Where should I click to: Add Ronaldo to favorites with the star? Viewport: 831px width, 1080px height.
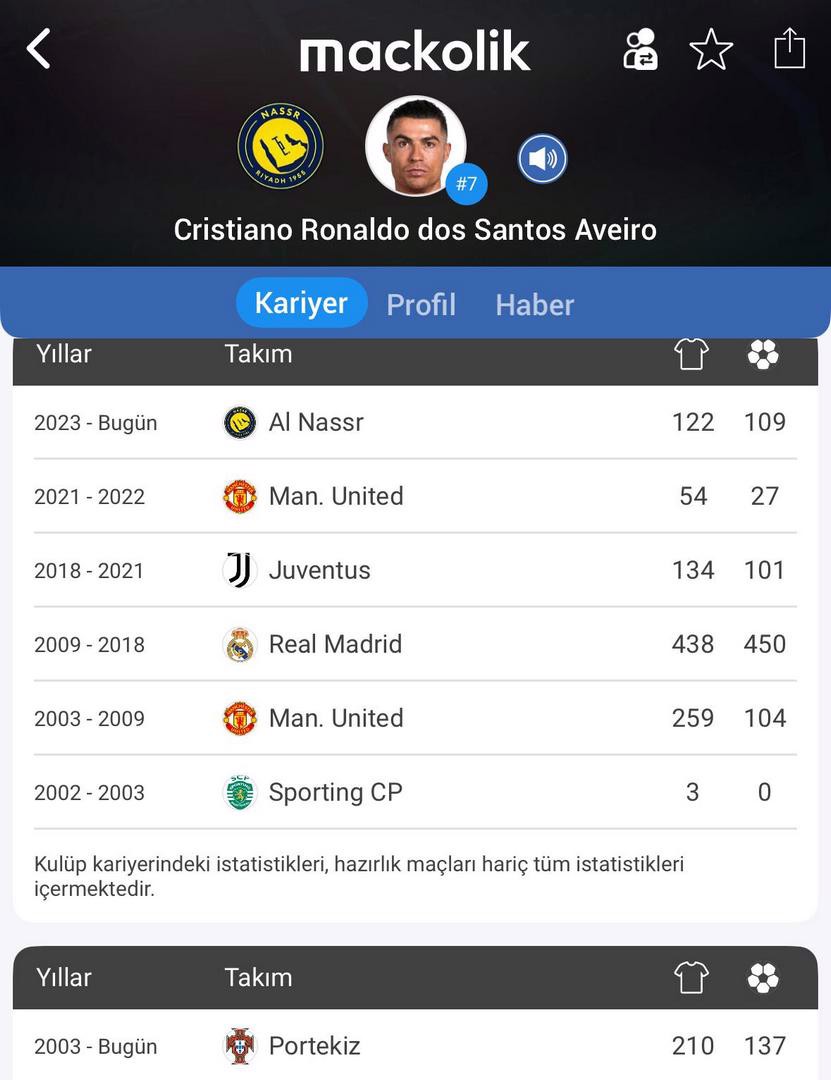point(711,49)
